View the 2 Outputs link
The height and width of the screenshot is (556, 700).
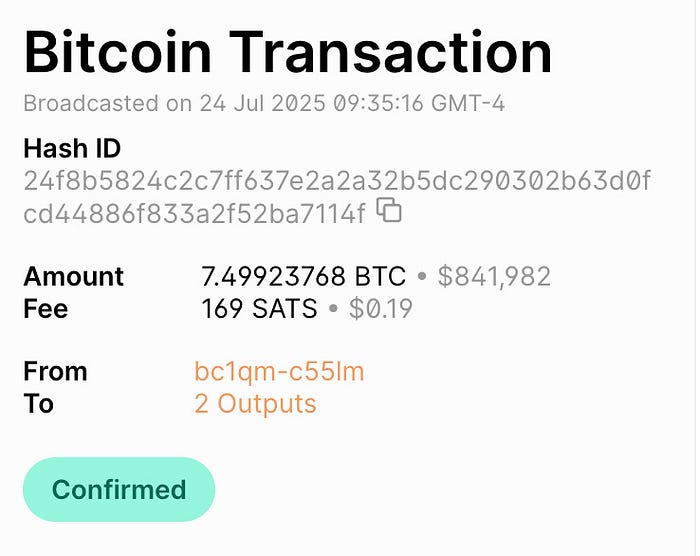[255, 404]
